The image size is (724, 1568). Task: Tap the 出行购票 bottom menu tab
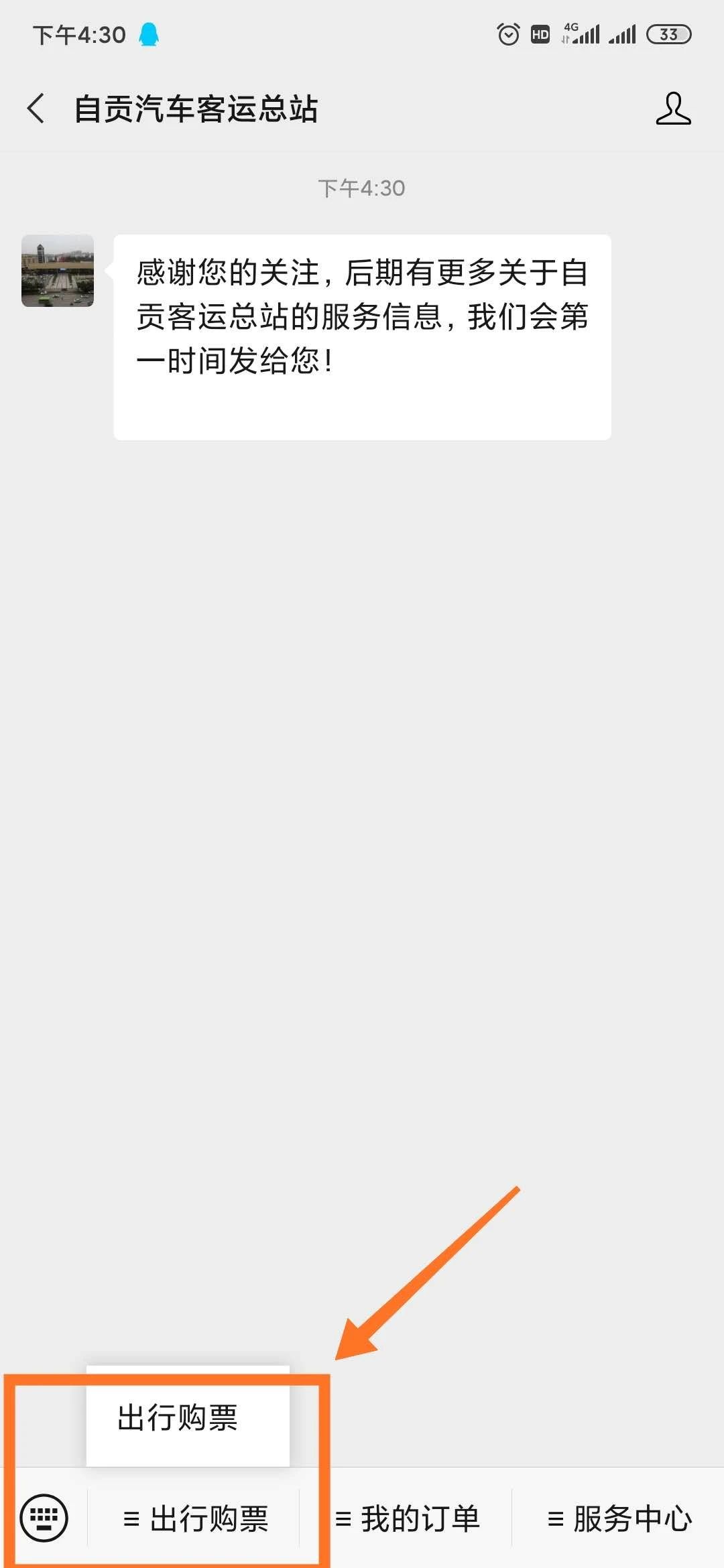(x=195, y=1518)
